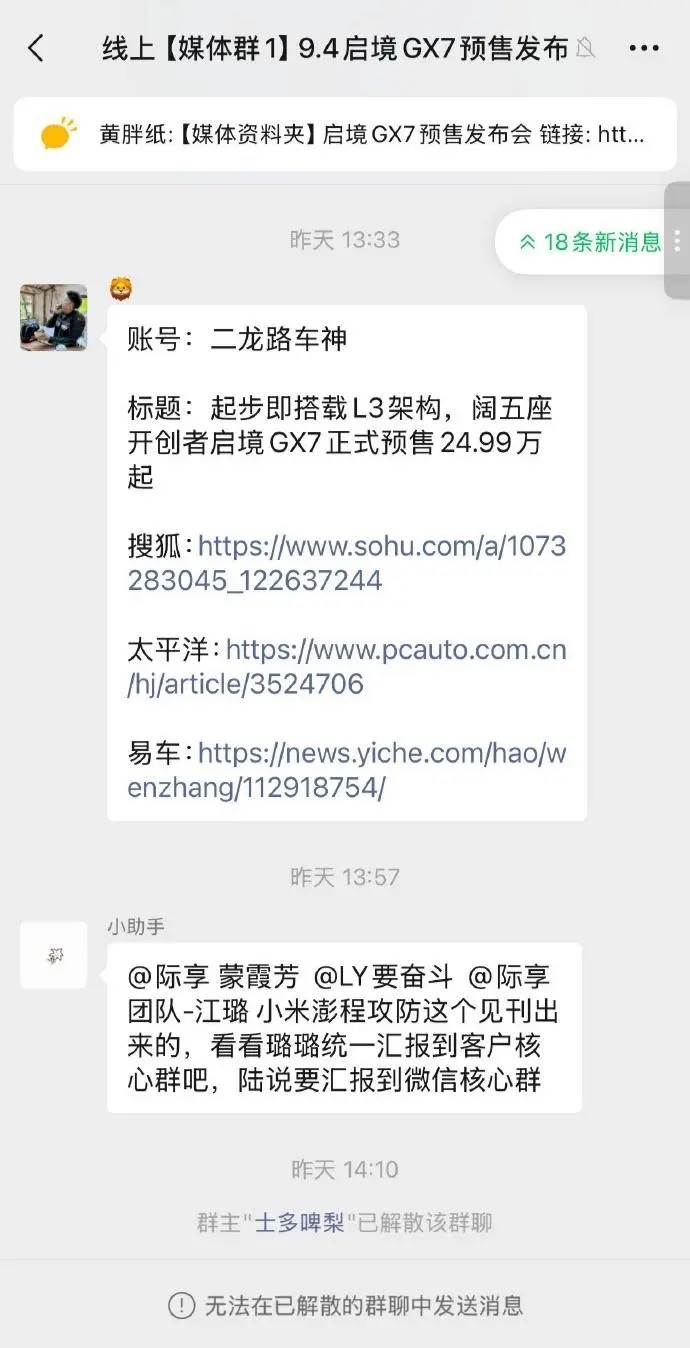Open the pinned 黄胖纸 media folder message
690x1348 pixels.
click(x=345, y=134)
